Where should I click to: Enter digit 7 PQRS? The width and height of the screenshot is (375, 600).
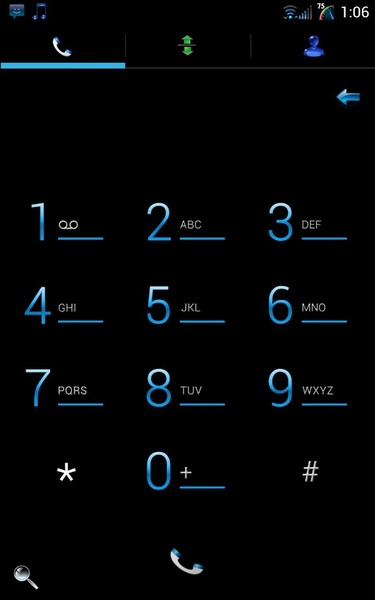tap(66, 388)
